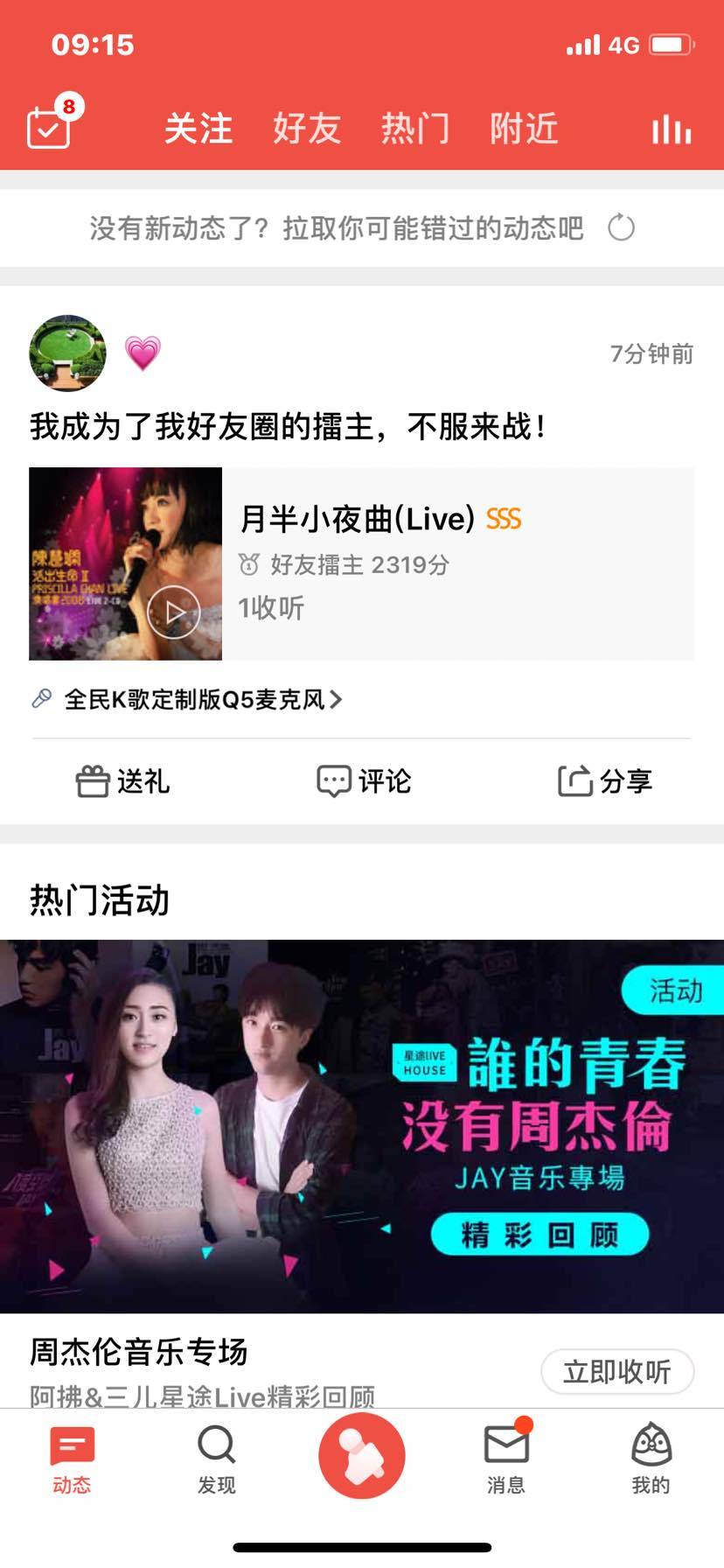Switch to the 好友 tab
The height and width of the screenshot is (1568, 724).
click(x=306, y=129)
